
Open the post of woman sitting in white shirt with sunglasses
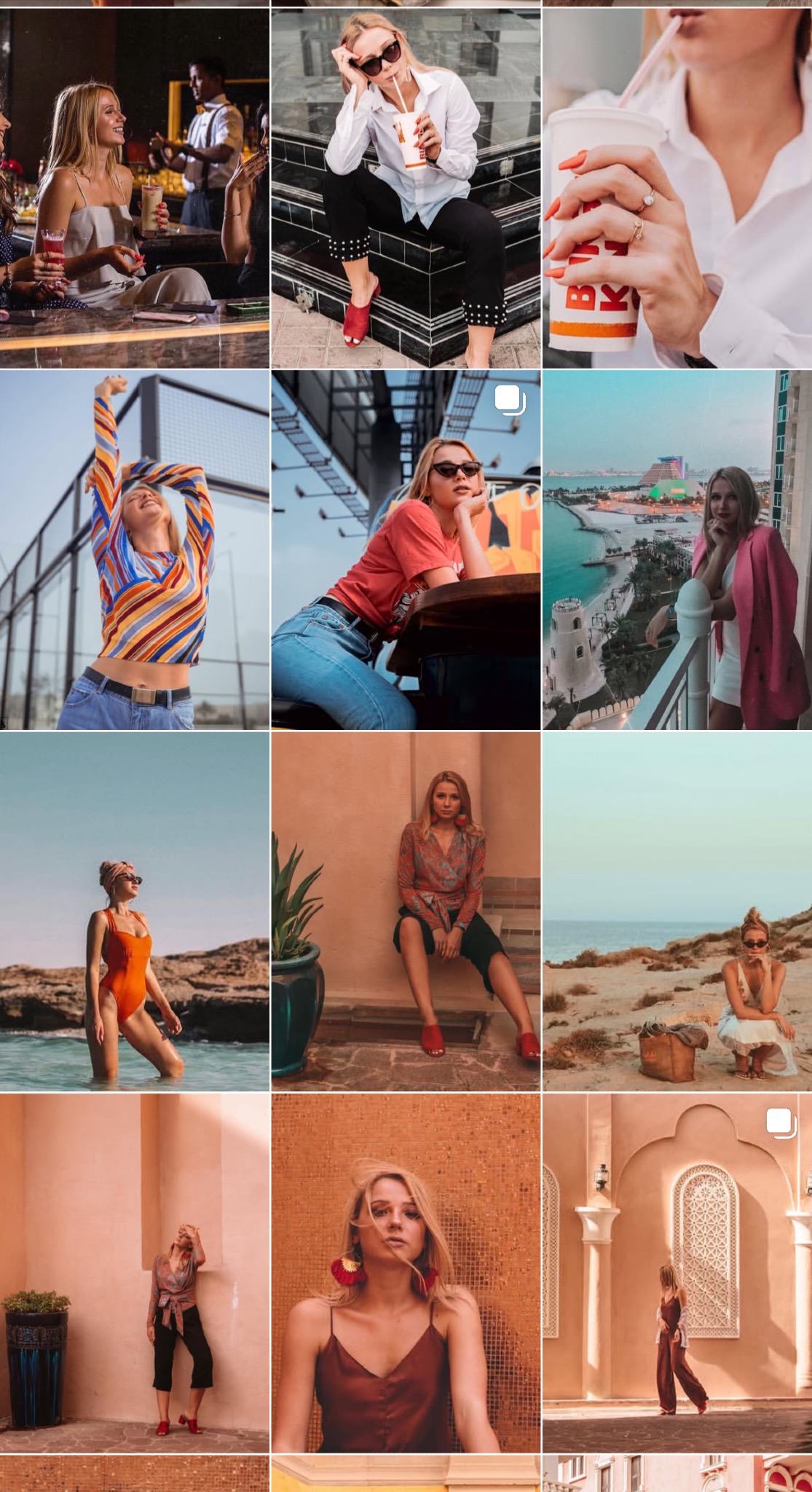406,188
